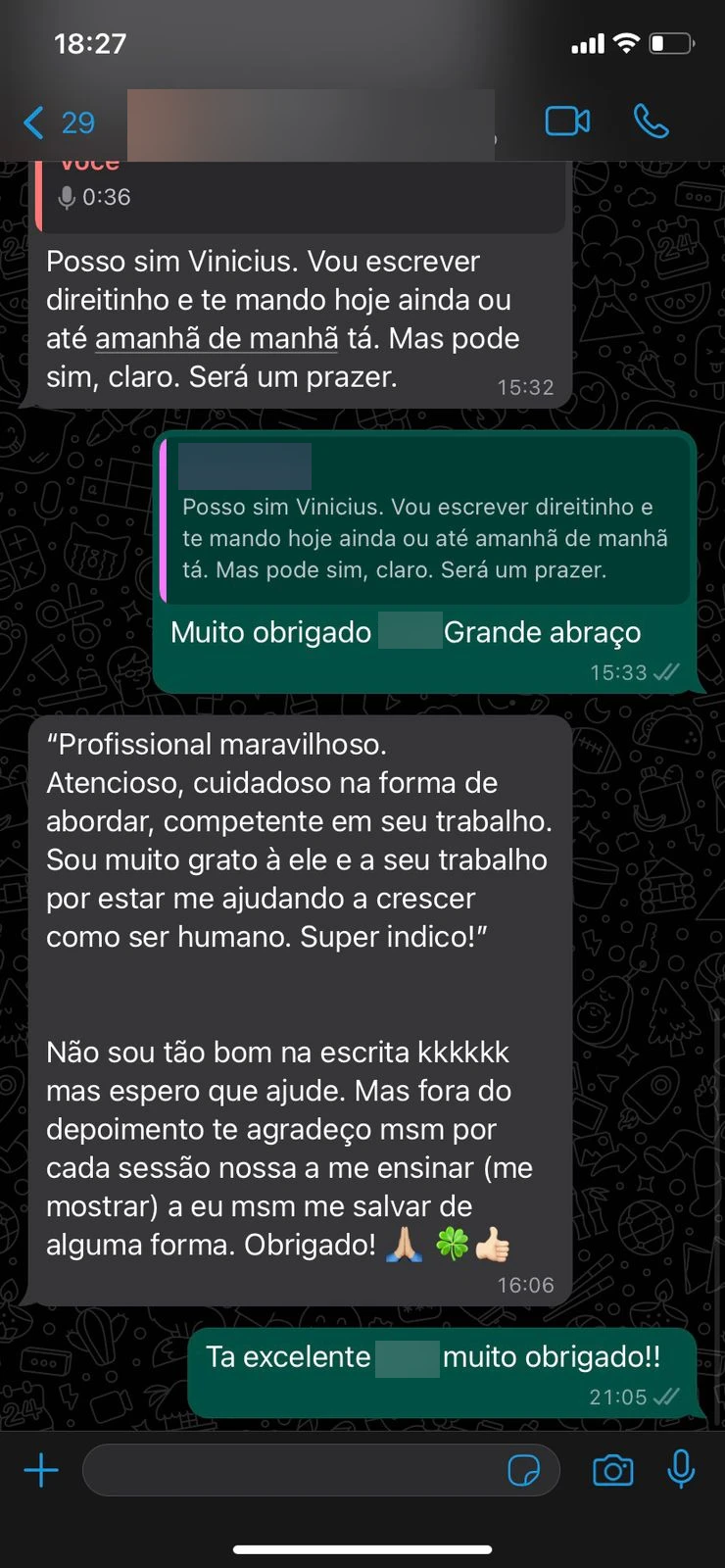The width and height of the screenshot is (725, 1568).
Task: Open the sticker picker in the message field
Action: pyautogui.click(x=528, y=1471)
